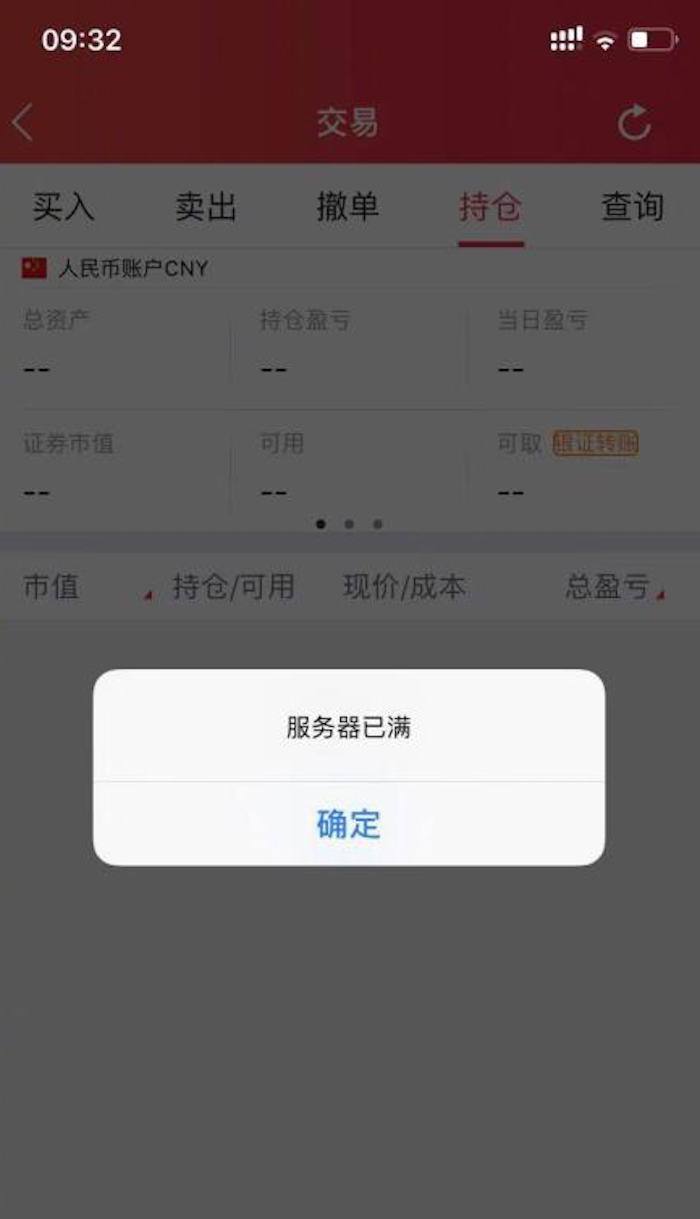The width and height of the screenshot is (700, 1219).
Task: Open the 撤单 tab
Action: point(348,207)
